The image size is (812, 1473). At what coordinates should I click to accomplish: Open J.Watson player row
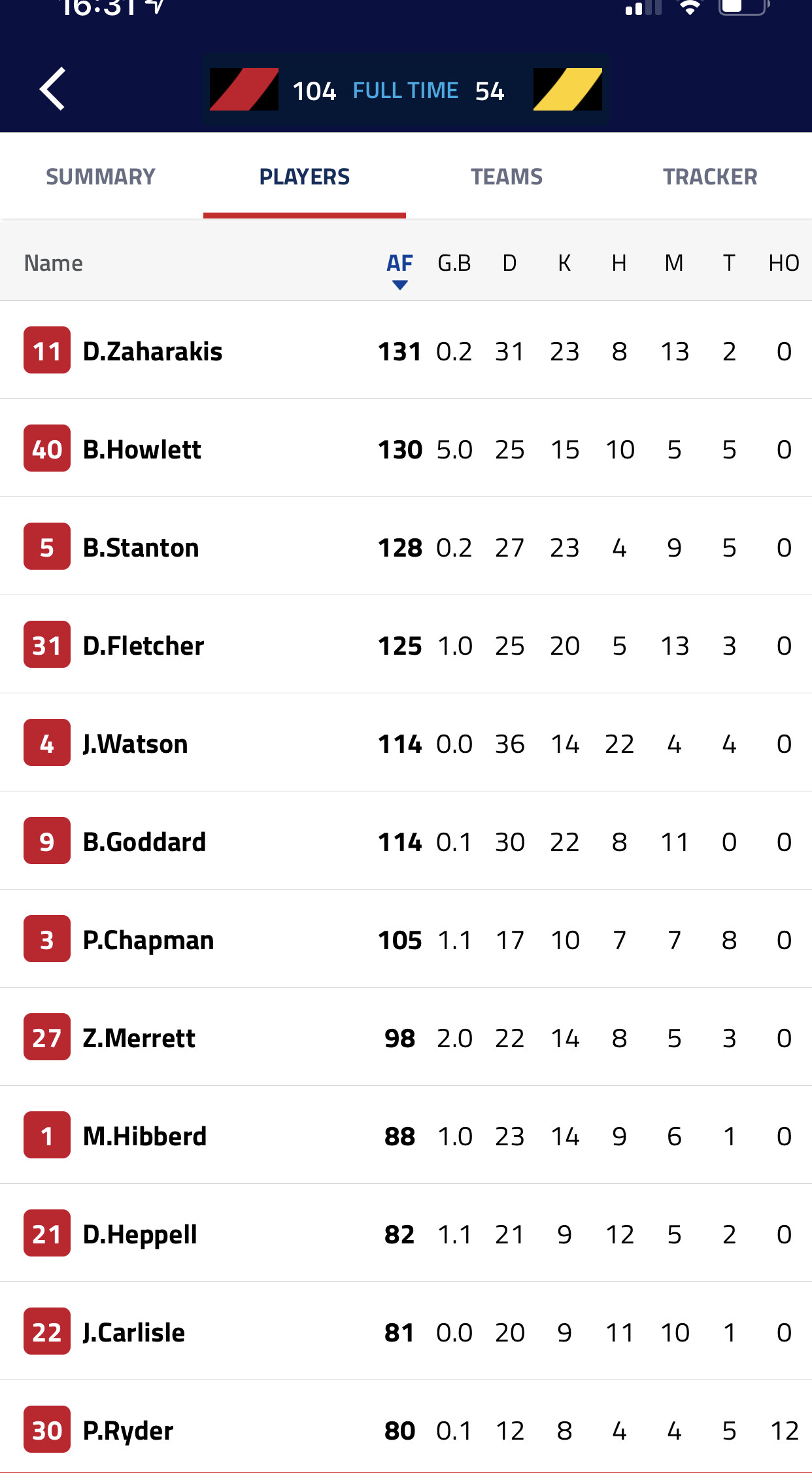click(406, 743)
